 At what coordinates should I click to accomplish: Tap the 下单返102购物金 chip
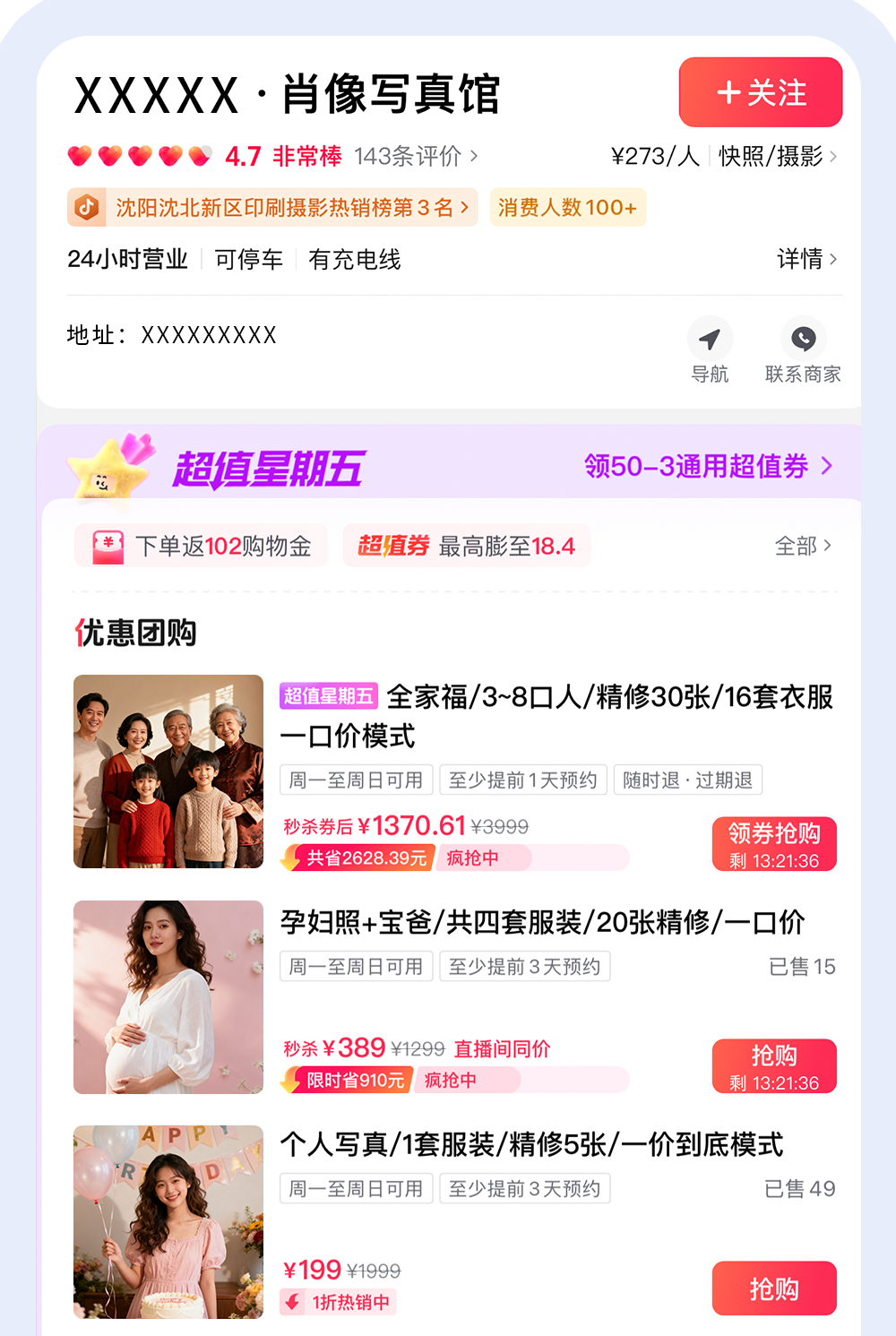coord(202,546)
